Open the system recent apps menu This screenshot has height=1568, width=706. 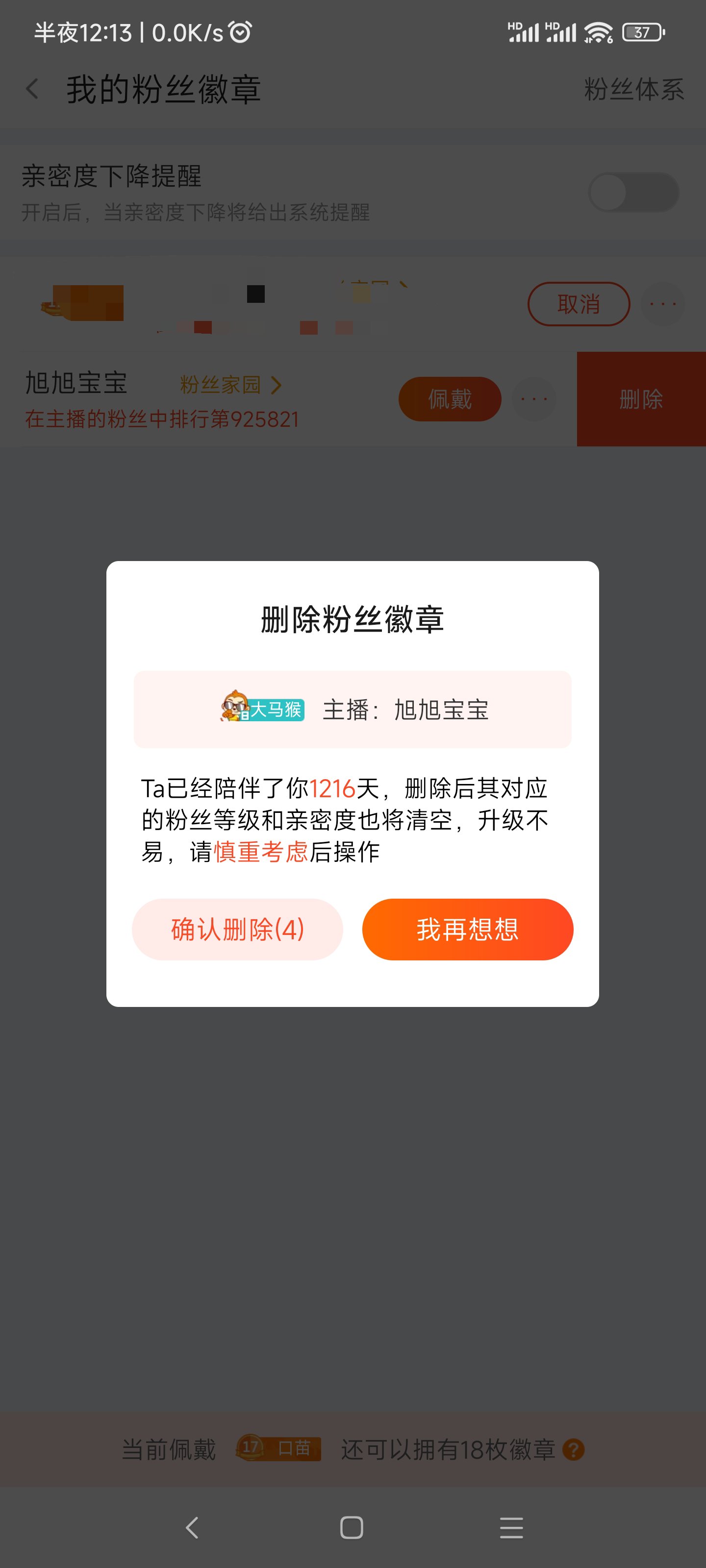pos(511,1527)
